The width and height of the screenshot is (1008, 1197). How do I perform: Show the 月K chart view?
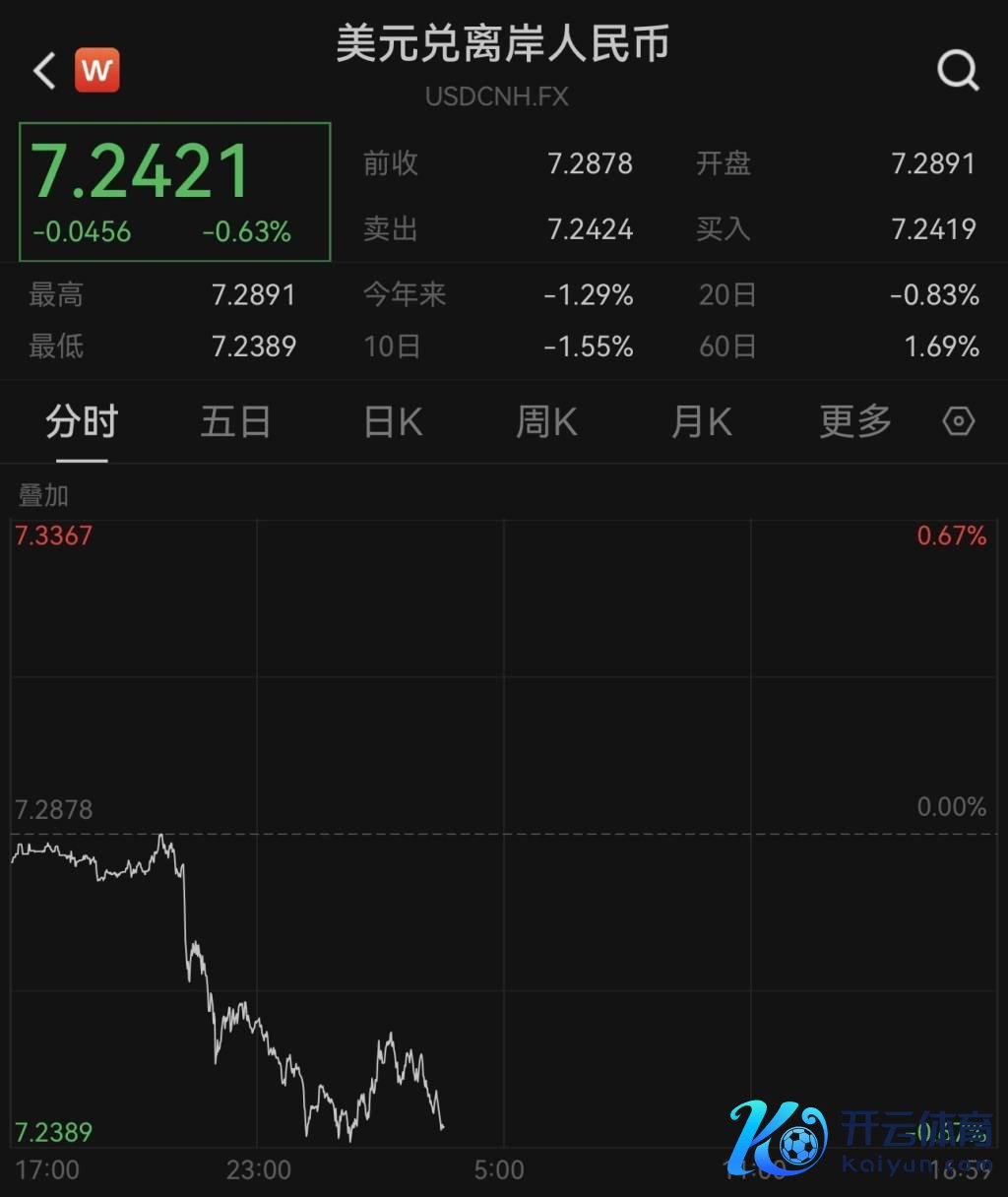701,422
